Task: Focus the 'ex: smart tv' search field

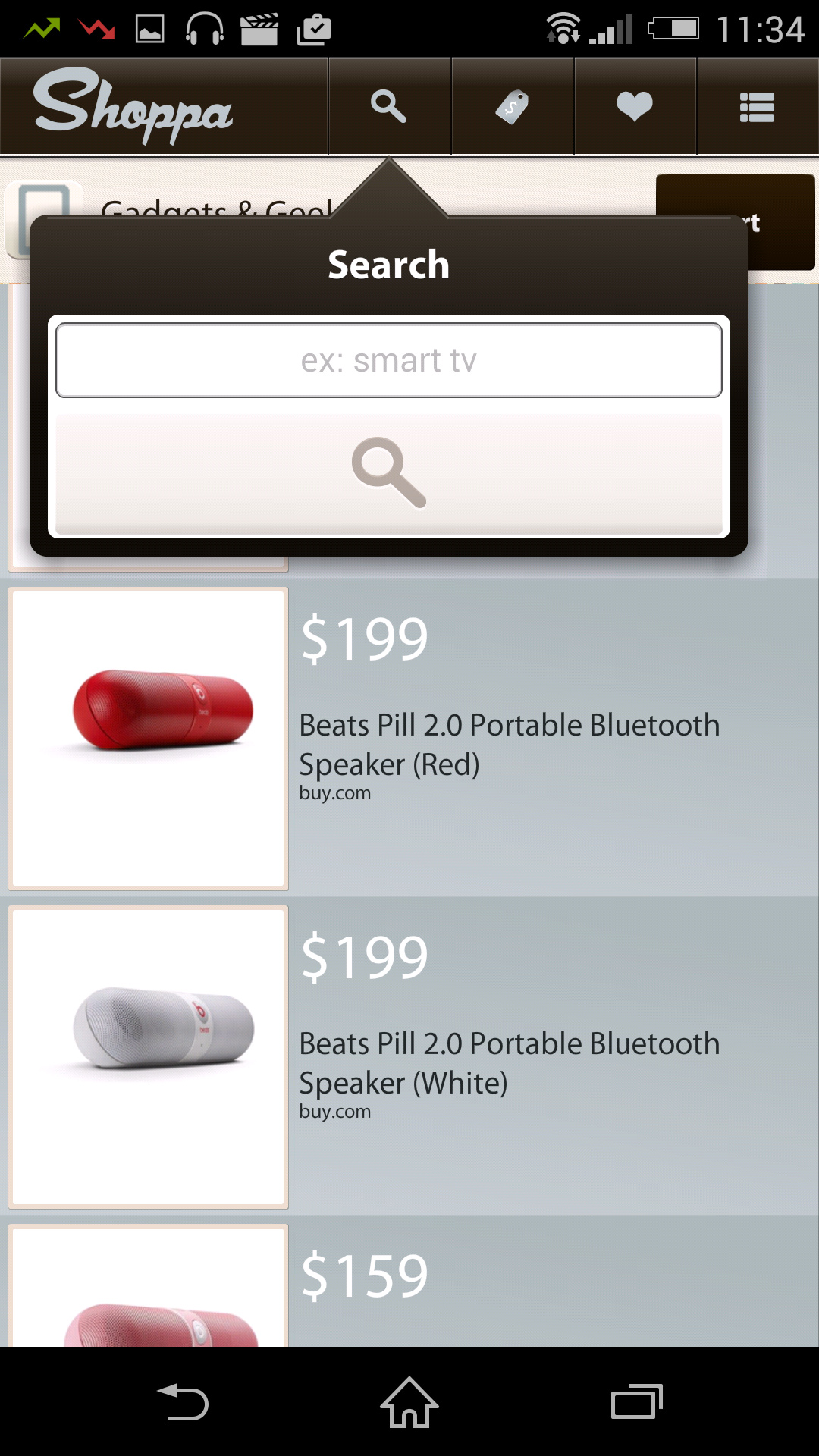Action: click(389, 360)
